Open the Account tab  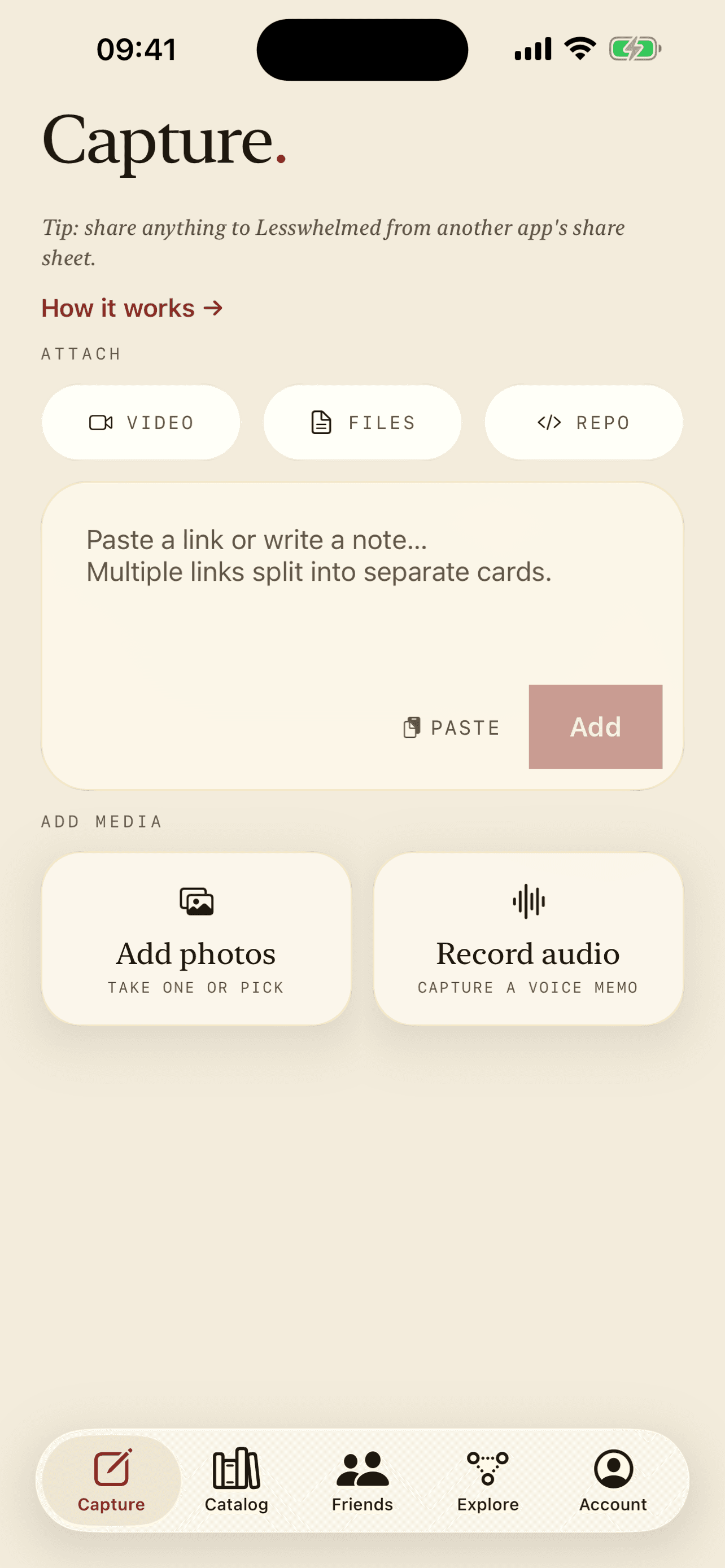[613, 1481]
